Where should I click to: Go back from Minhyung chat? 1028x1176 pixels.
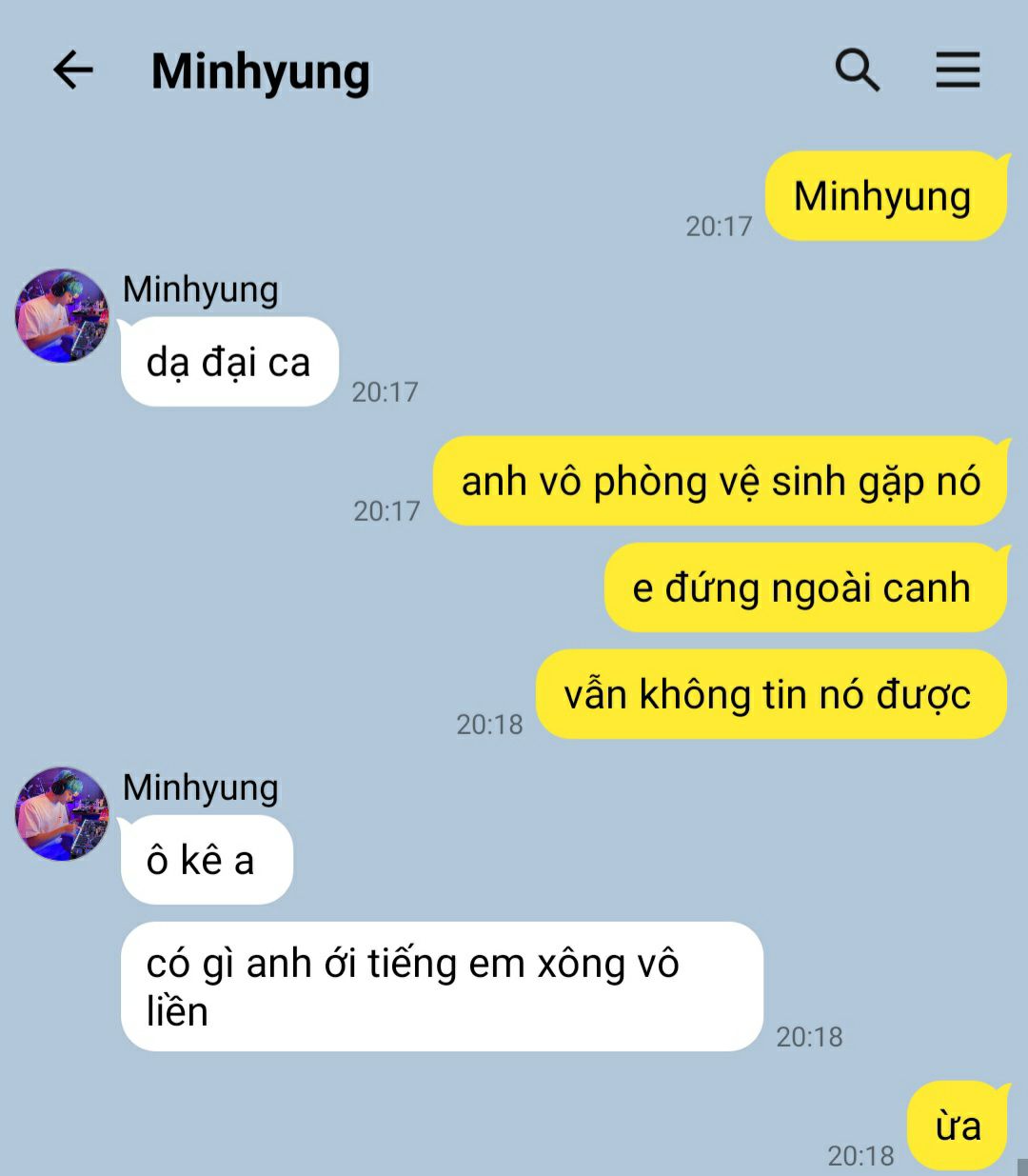73,70
